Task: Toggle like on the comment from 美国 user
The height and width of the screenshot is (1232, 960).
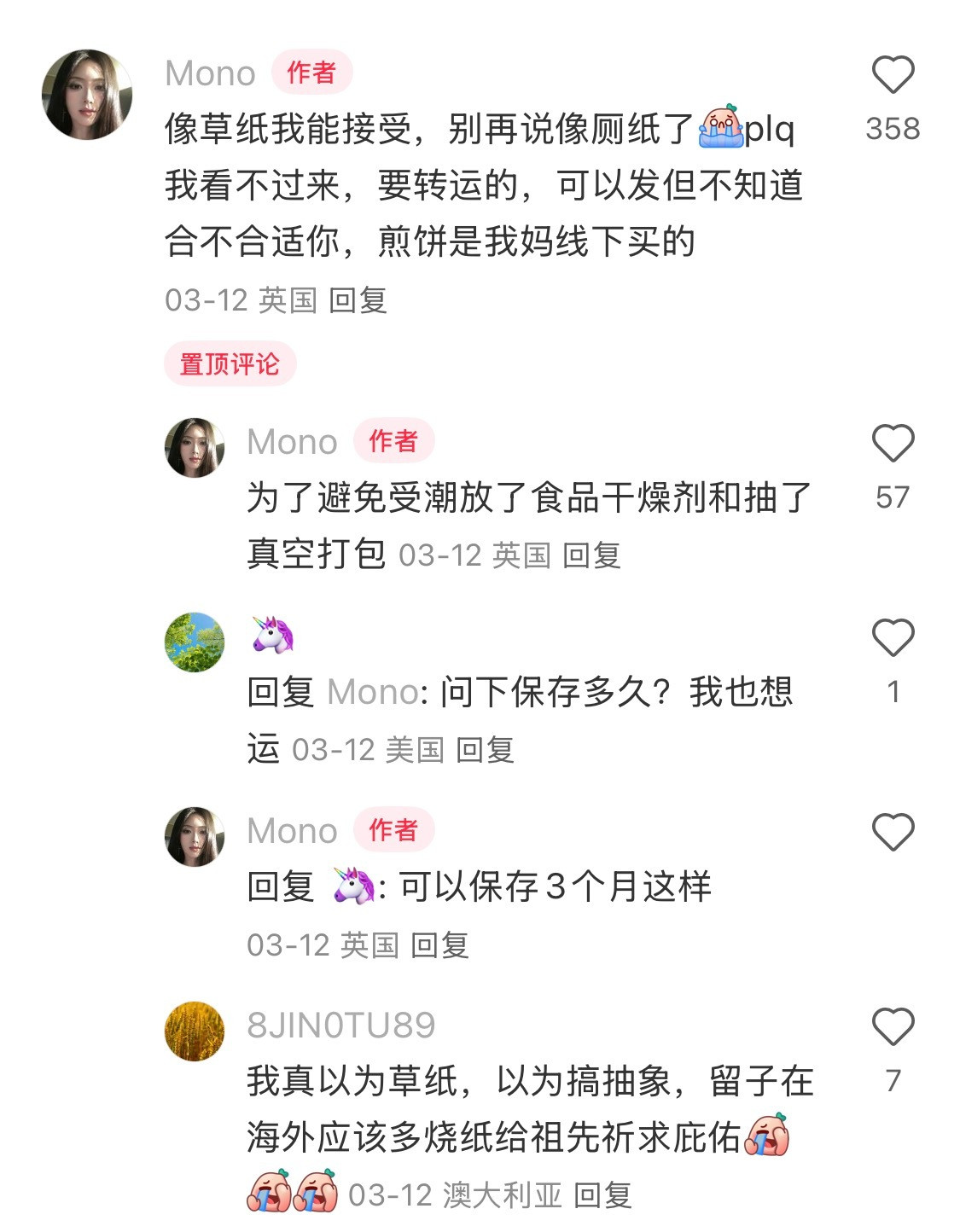Action: (893, 636)
